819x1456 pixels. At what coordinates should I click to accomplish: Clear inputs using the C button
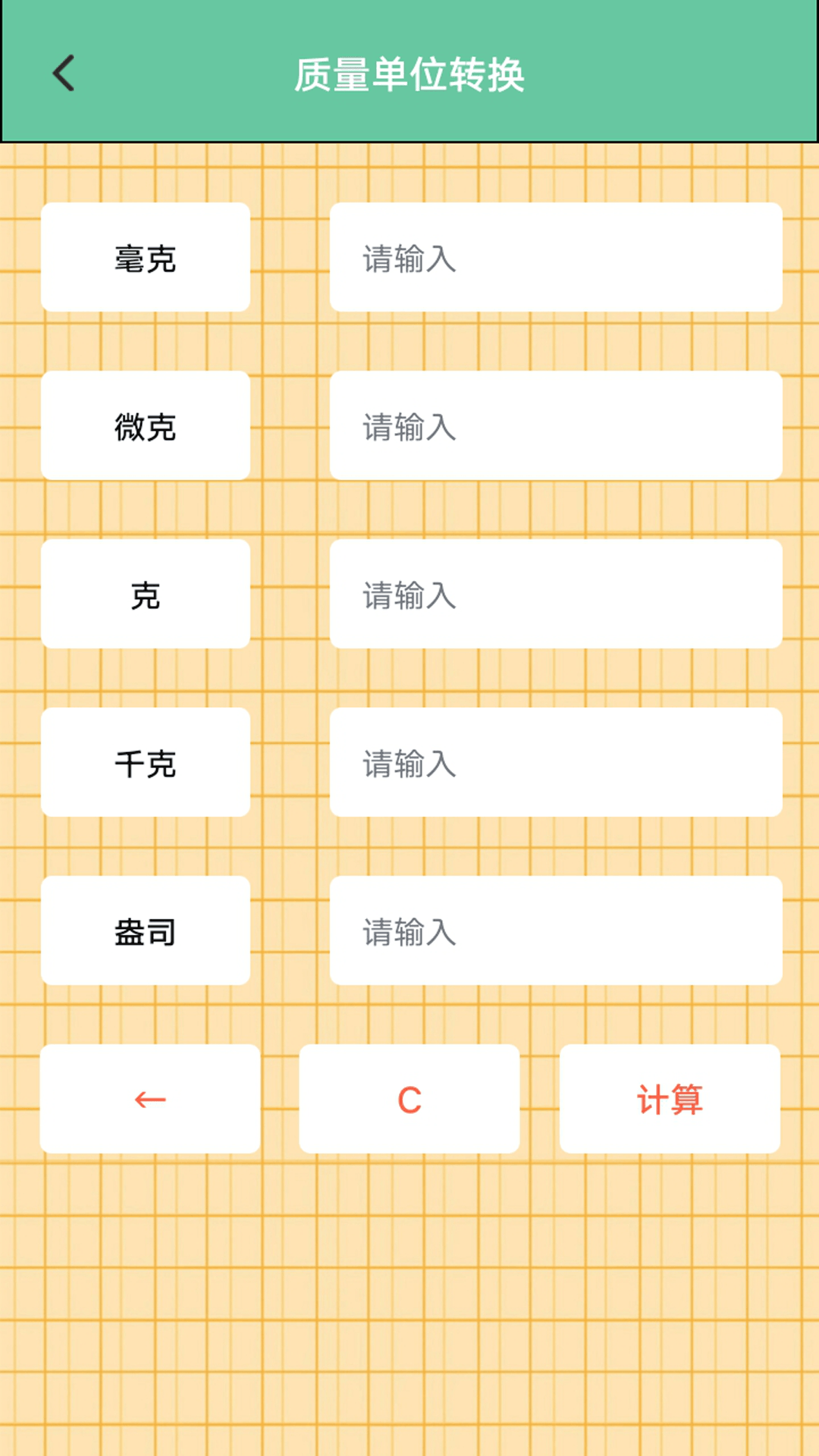click(409, 1099)
